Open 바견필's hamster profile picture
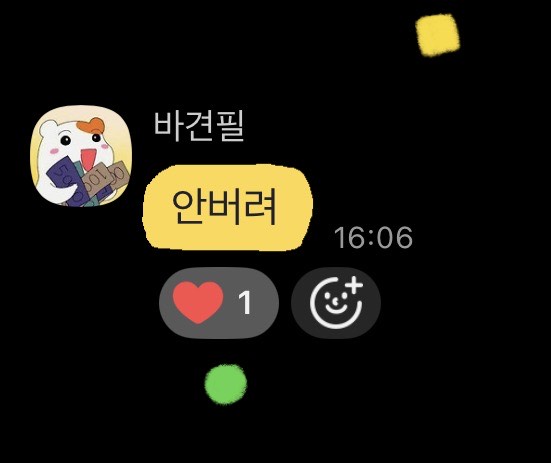551x463 pixels. (81, 156)
